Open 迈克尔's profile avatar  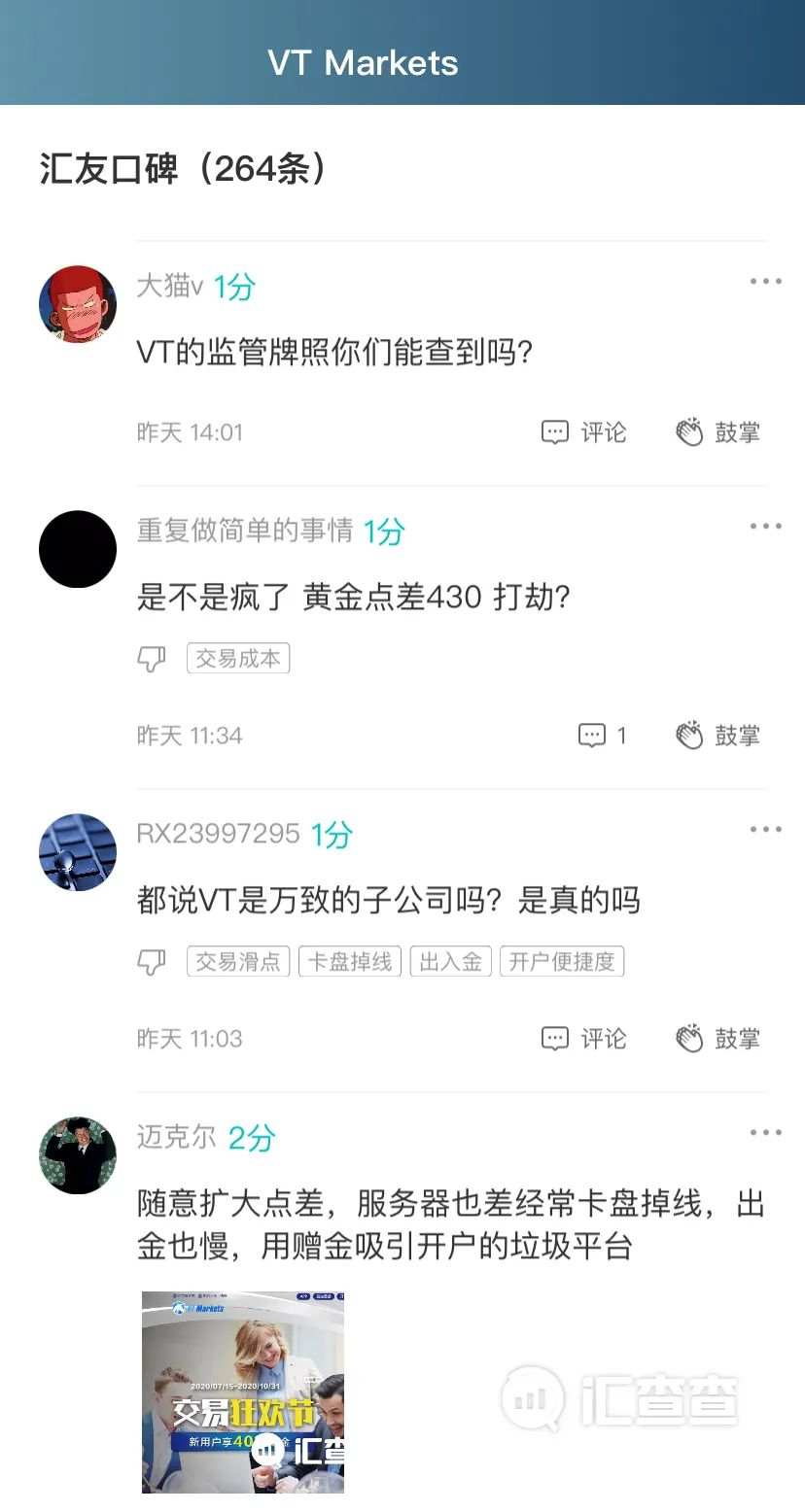click(x=78, y=1155)
